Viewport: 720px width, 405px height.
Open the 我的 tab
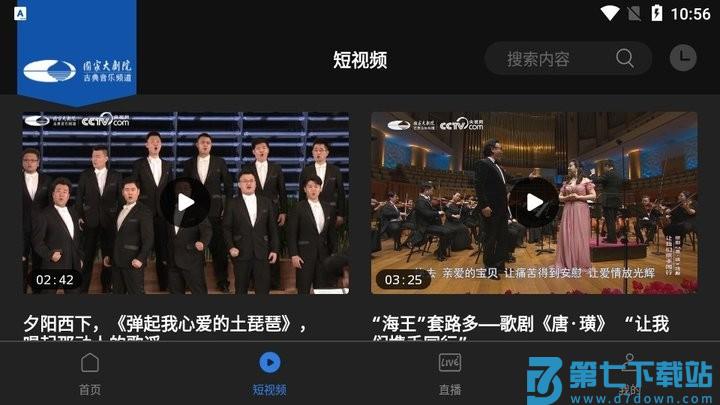click(x=629, y=373)
